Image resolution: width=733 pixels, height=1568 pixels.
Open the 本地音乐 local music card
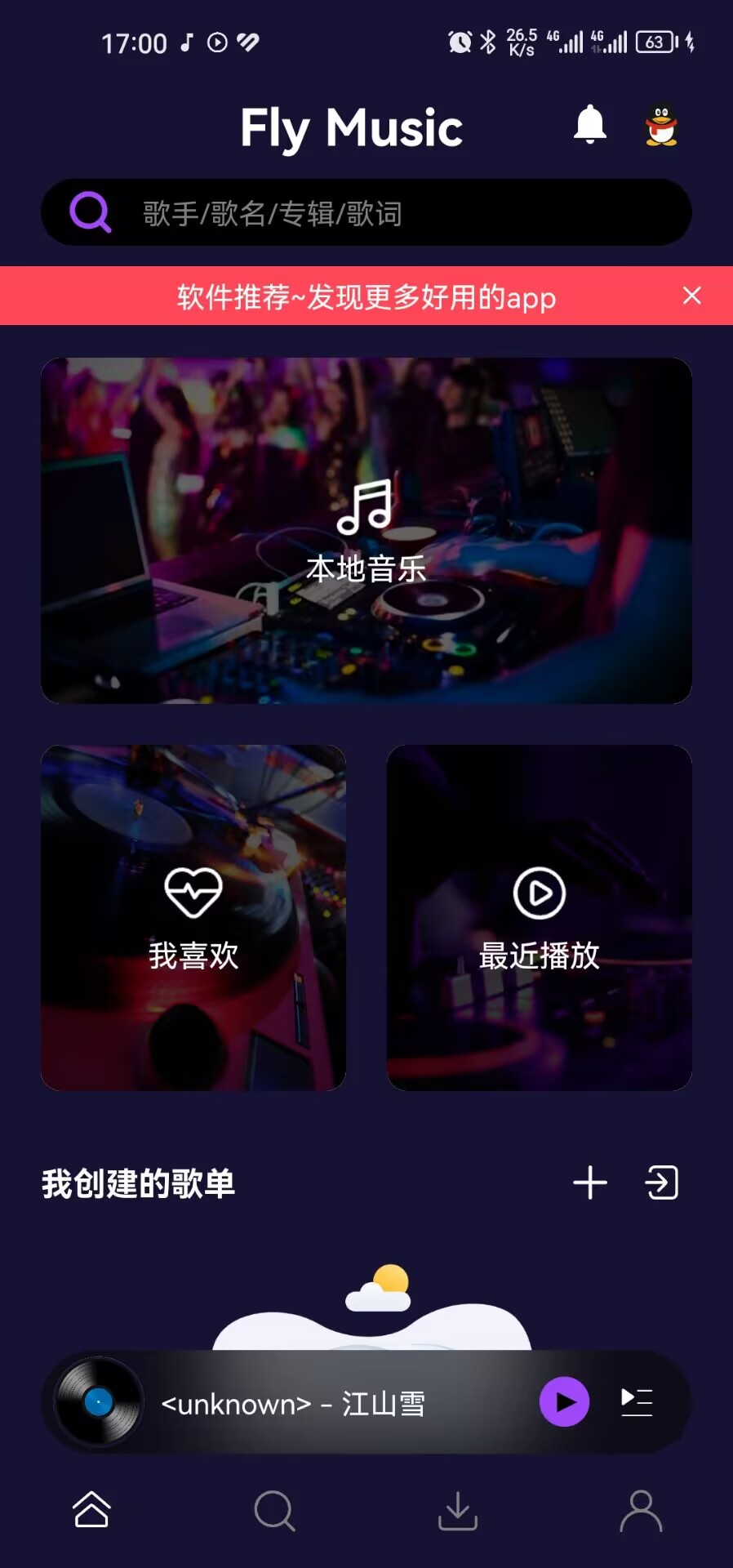tap(366, 531)
